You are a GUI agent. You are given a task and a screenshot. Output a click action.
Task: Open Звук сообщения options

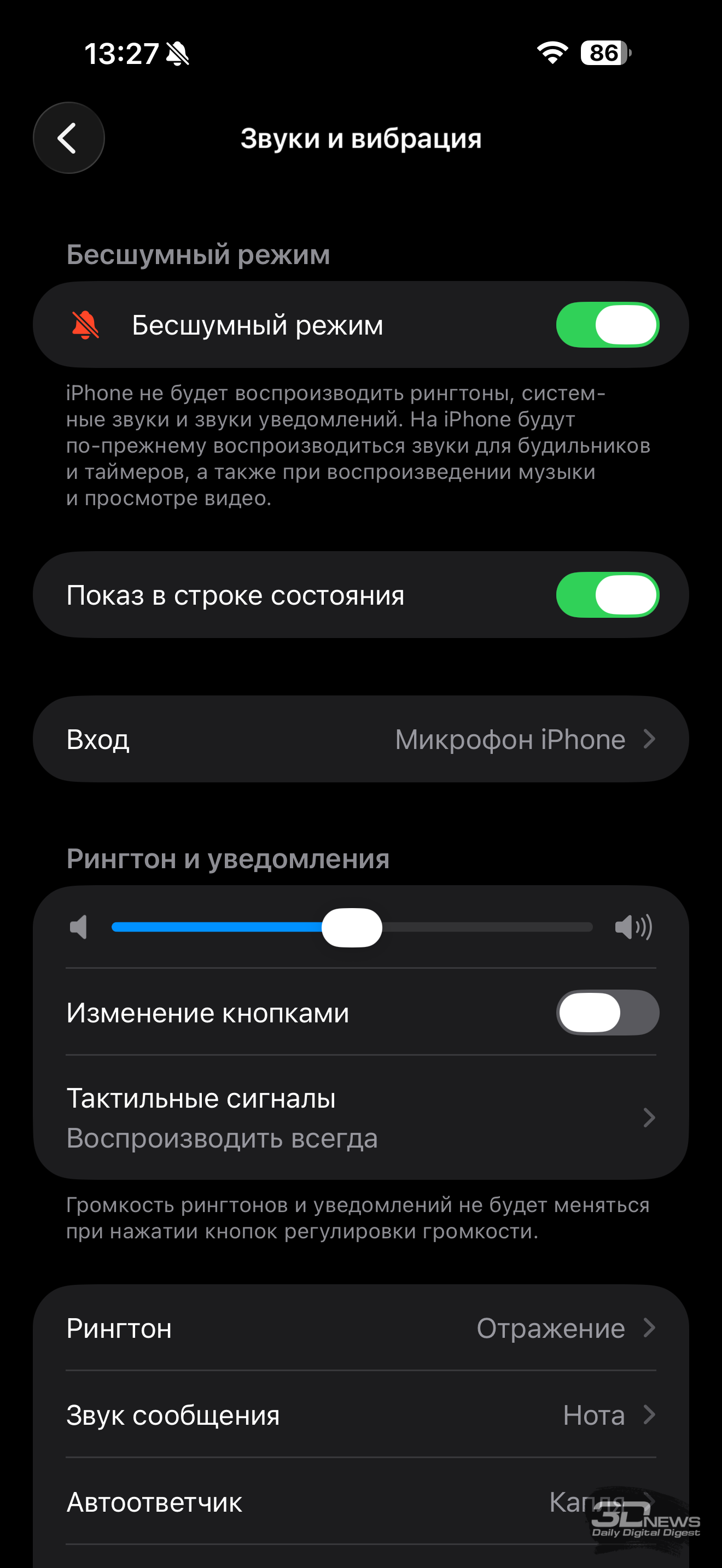[x=360, y=1415]
